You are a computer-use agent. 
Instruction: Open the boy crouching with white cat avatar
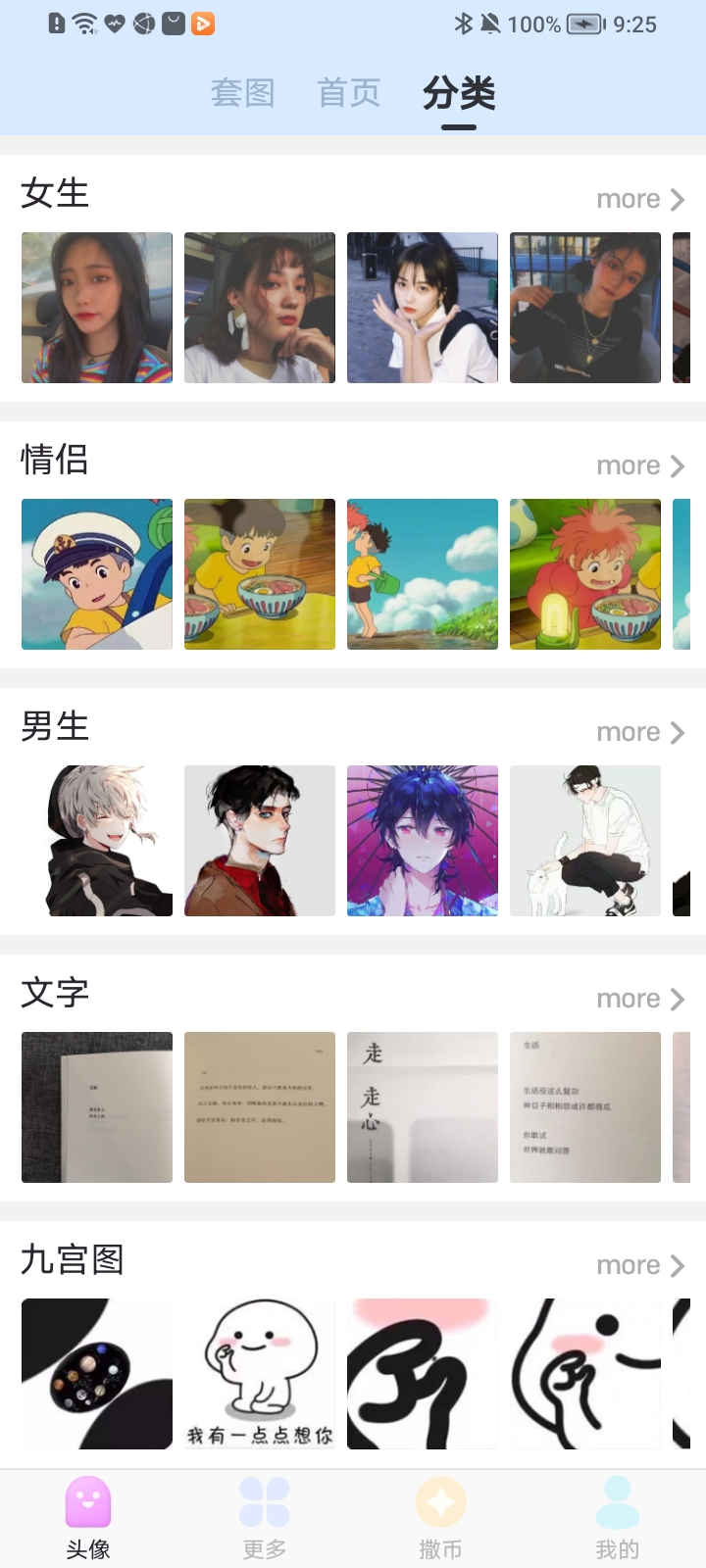click(x=585, y=841)
